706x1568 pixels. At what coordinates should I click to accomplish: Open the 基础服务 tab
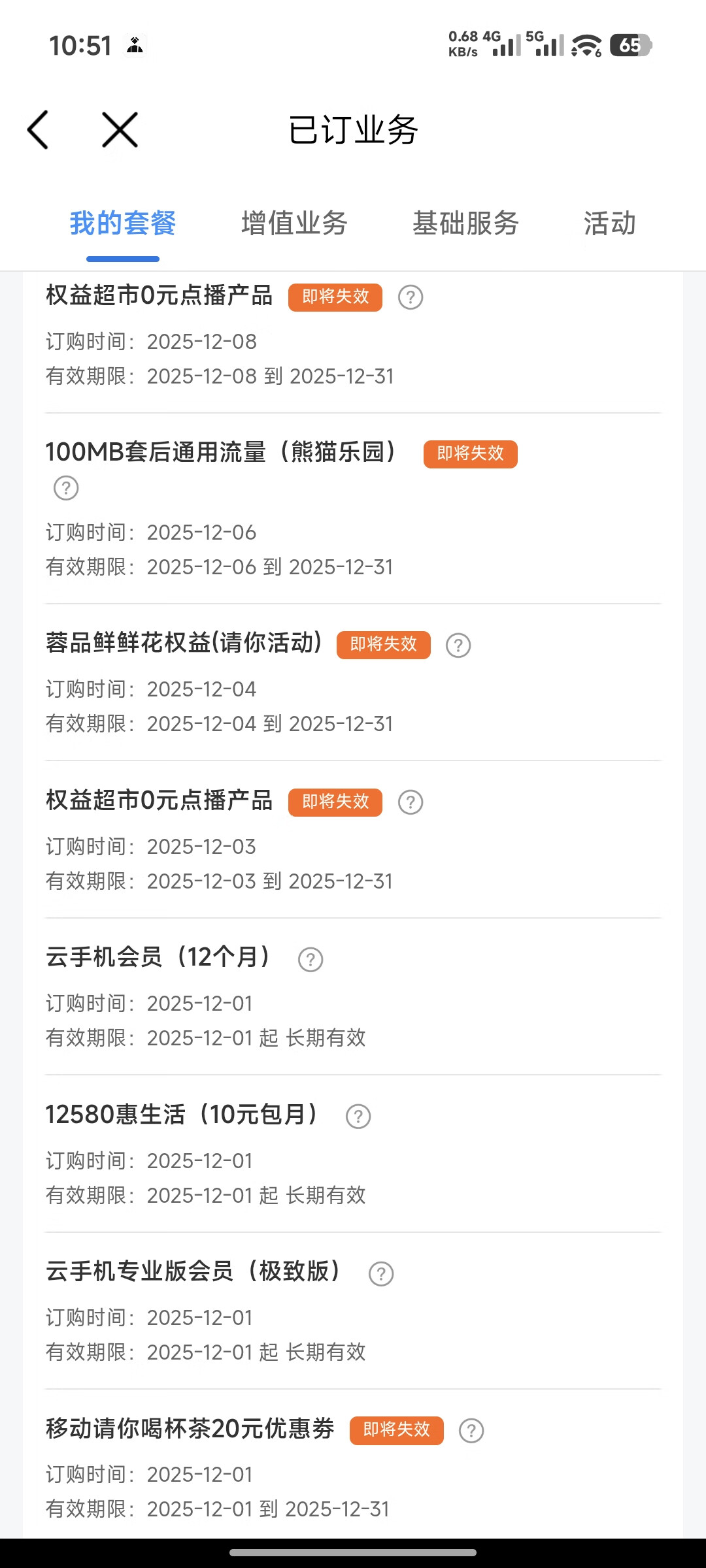[x=465, y=223]
